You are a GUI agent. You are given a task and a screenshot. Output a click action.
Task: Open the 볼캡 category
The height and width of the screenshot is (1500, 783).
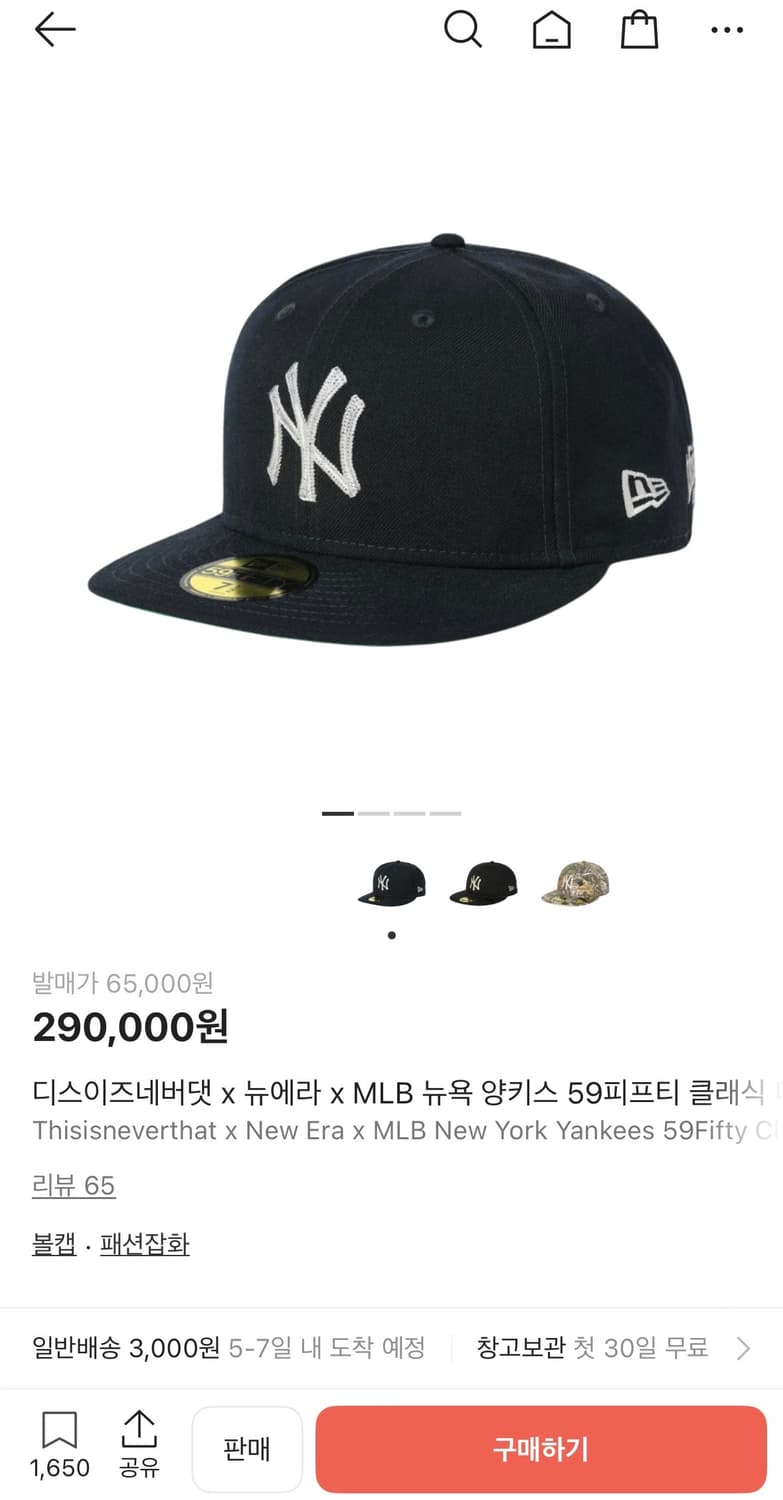pos(54,1246)
